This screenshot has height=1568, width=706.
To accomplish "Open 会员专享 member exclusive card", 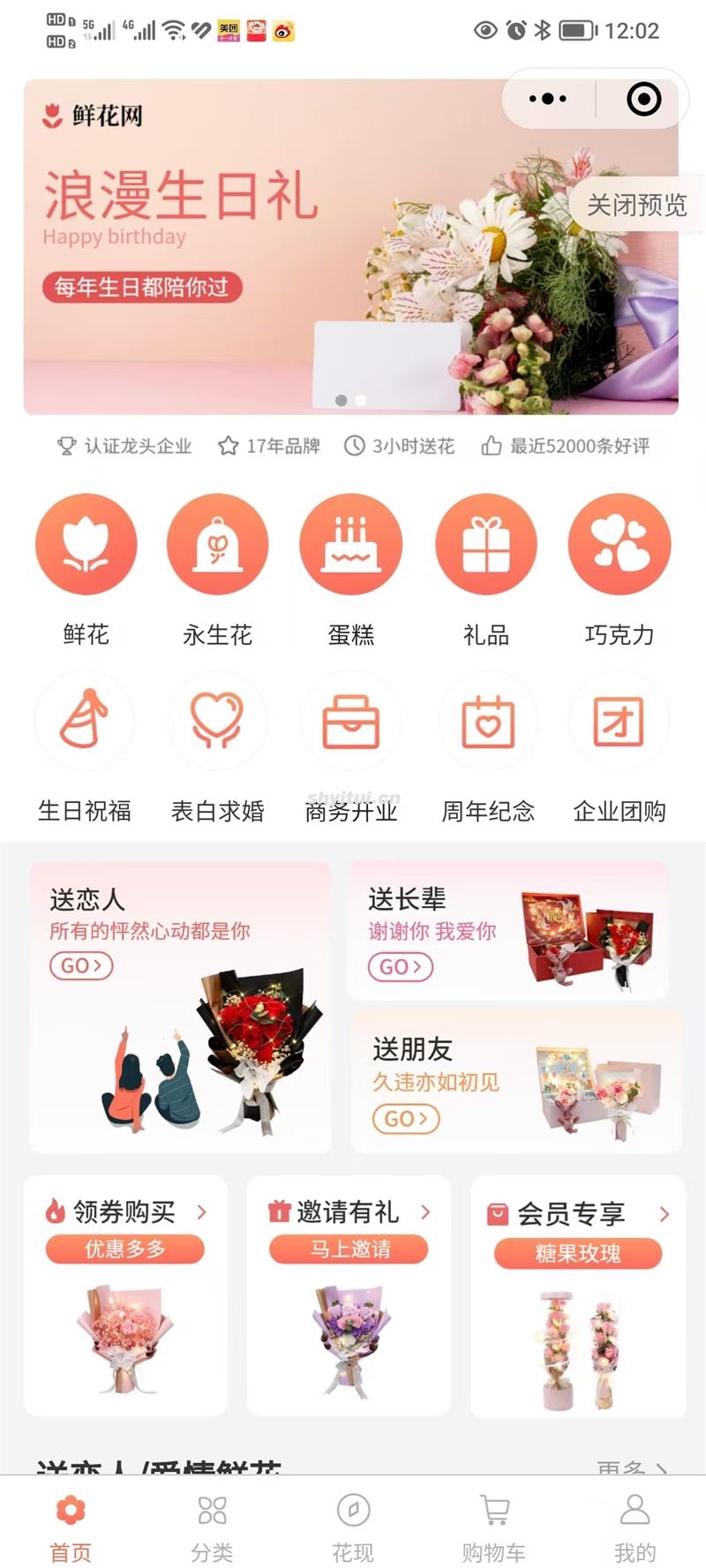I will [578, 1296].
